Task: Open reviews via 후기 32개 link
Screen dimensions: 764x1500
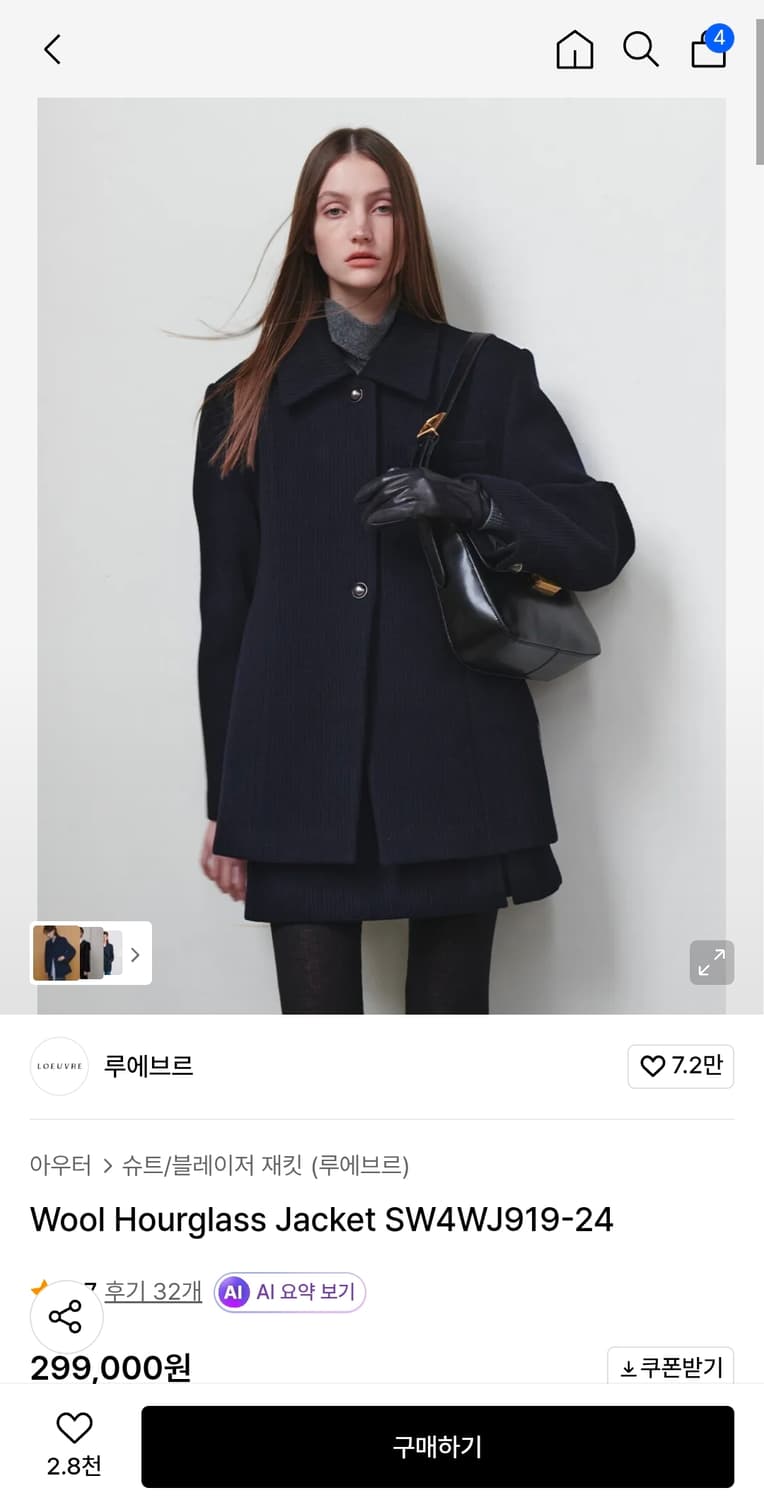Action: pyautogui.click(x=155, y=1292)
